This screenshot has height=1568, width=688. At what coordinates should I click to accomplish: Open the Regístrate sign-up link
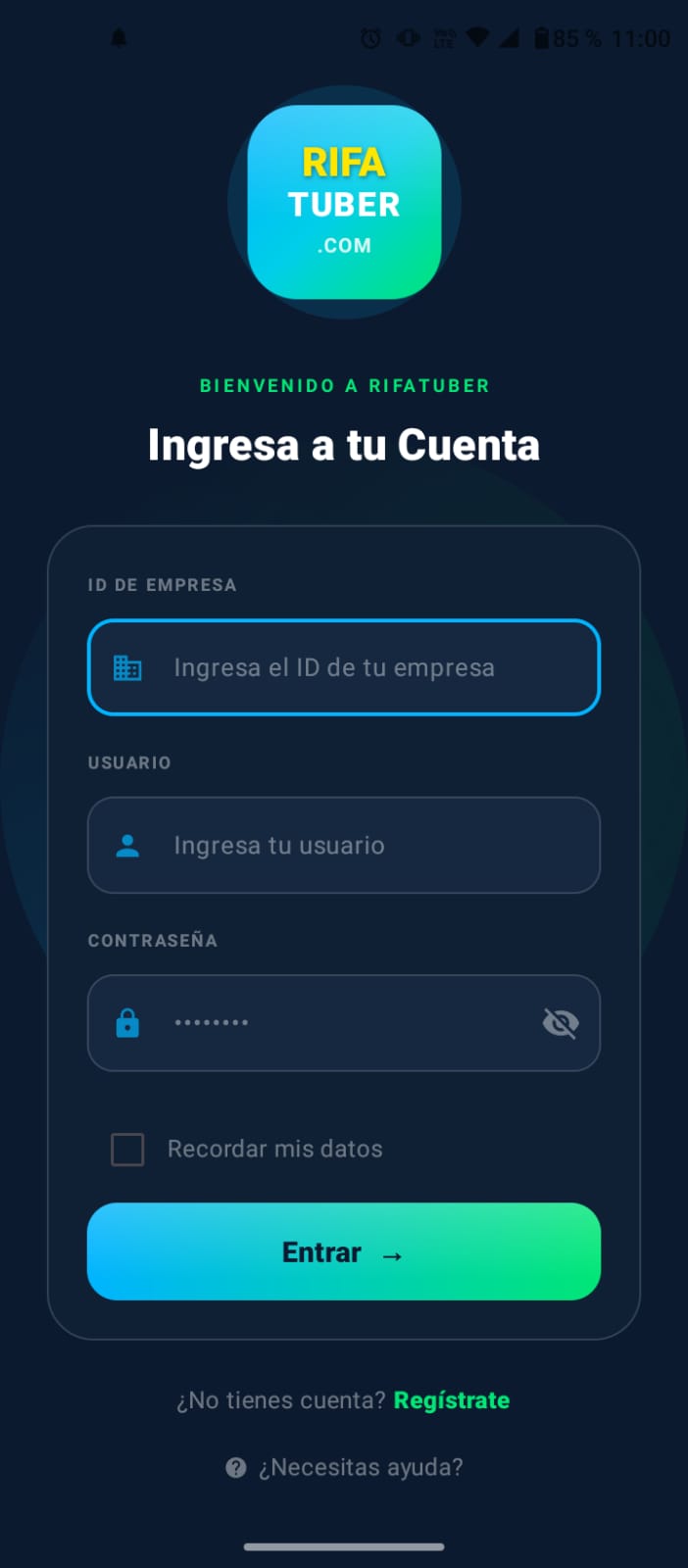[x=451, y=1399]
